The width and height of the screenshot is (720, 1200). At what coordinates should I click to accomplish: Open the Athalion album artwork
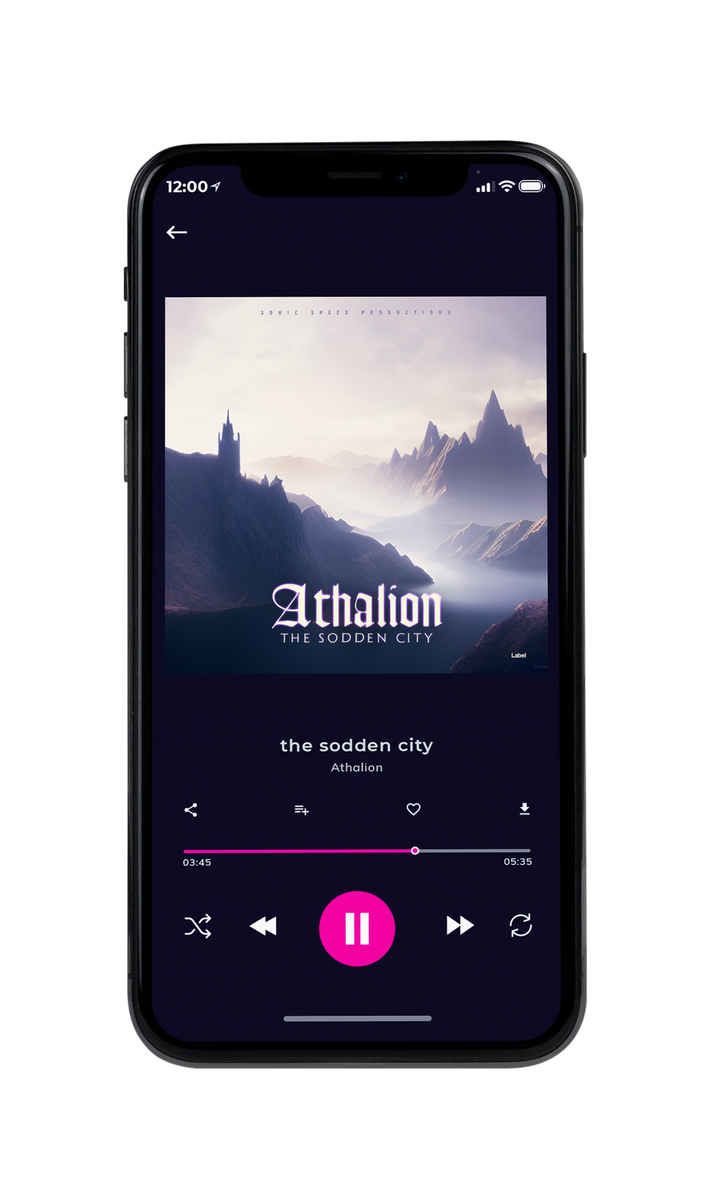(x=356, y=485)
